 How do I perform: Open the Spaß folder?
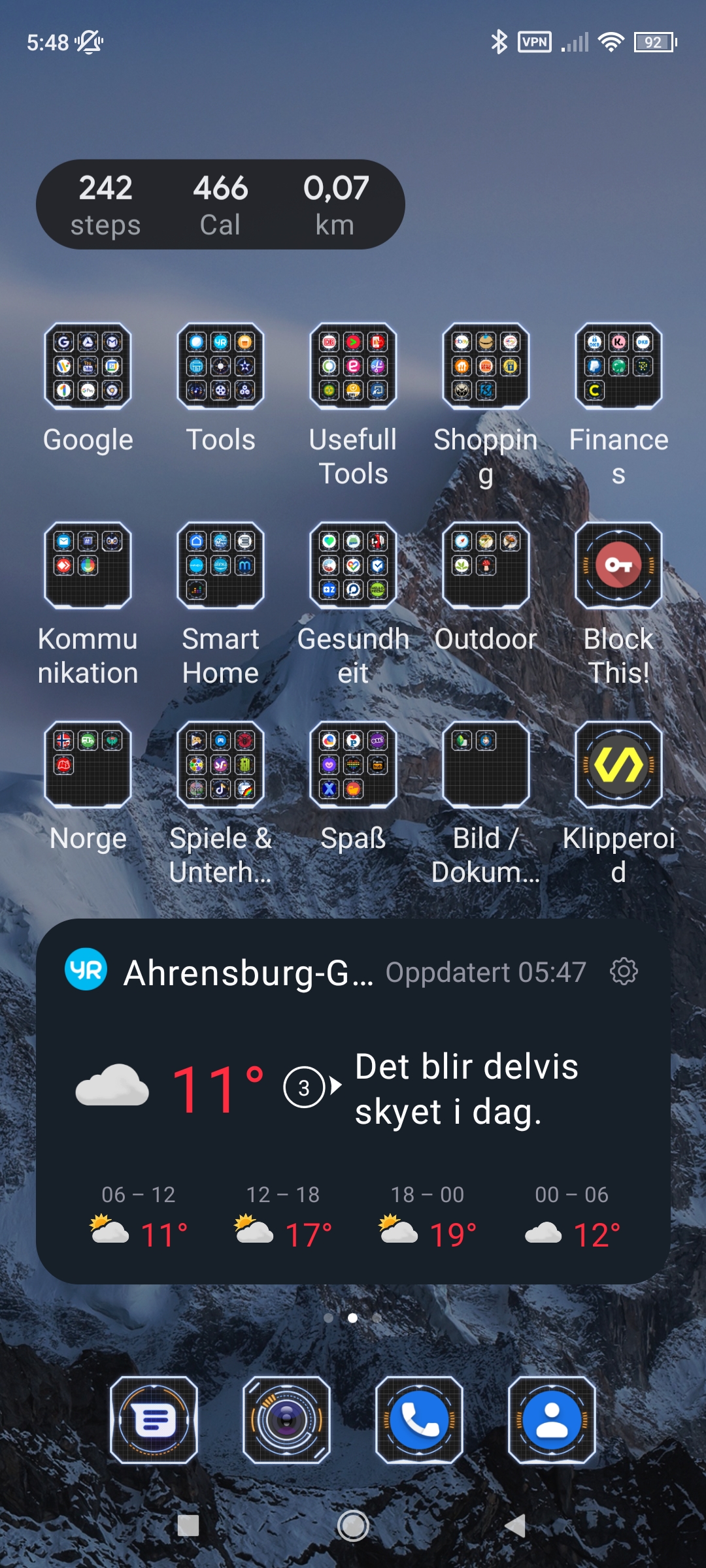(x=353, y=764)
